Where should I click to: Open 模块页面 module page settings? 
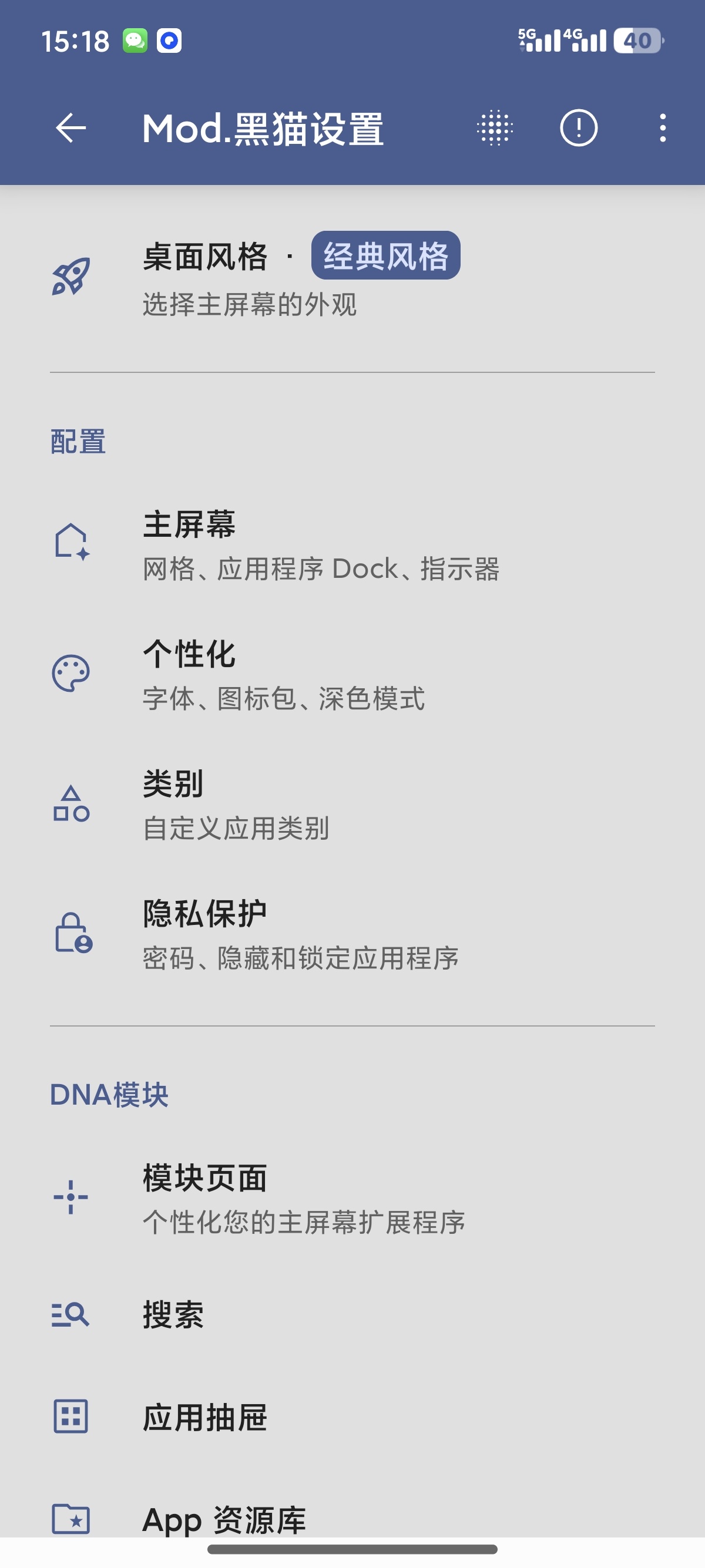click(352, 1198)
